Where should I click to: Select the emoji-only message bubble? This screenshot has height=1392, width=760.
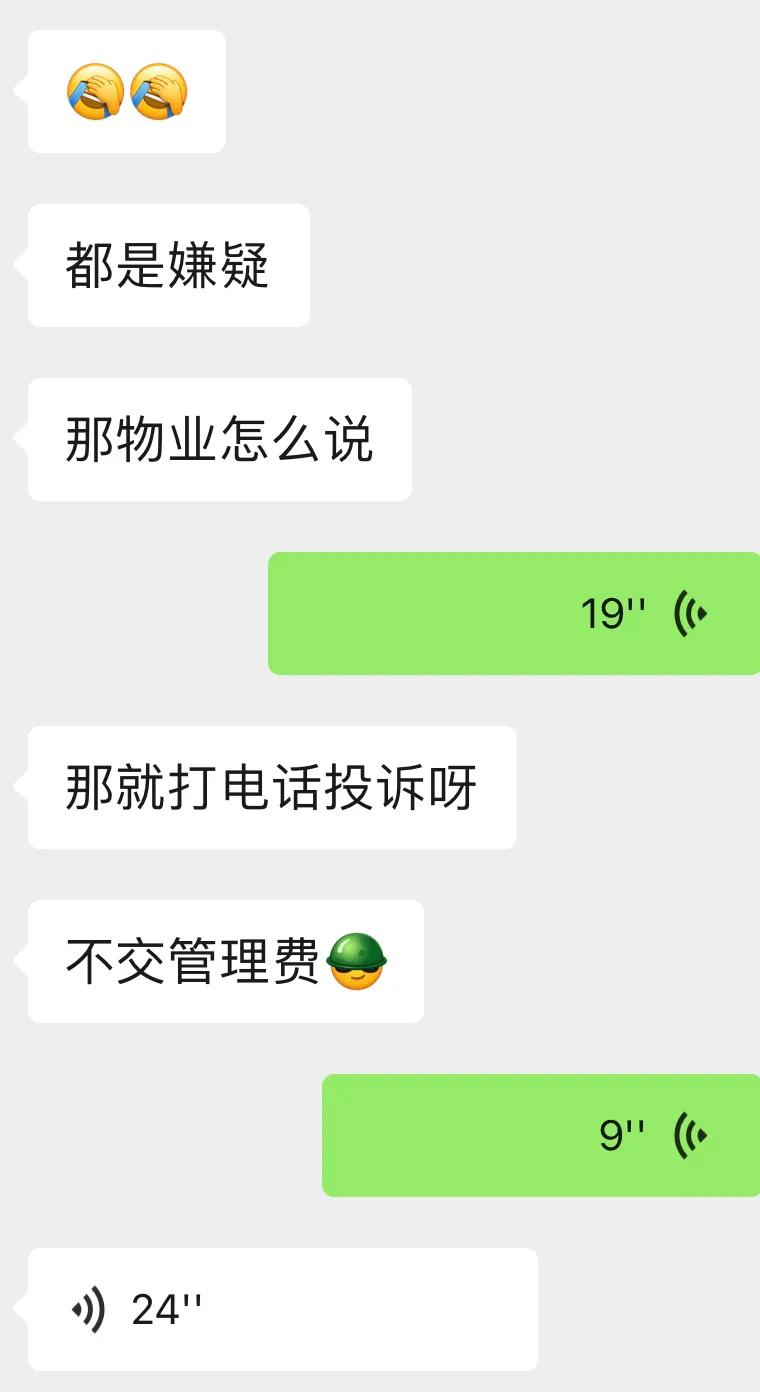coord(127,92)
